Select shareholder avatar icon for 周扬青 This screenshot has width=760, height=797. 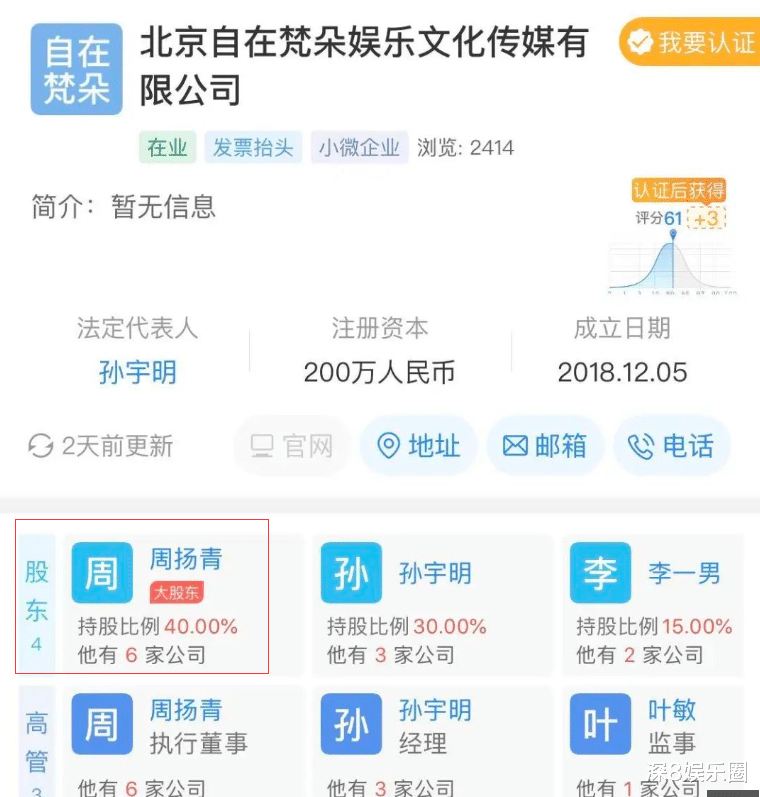pos(101,573)
